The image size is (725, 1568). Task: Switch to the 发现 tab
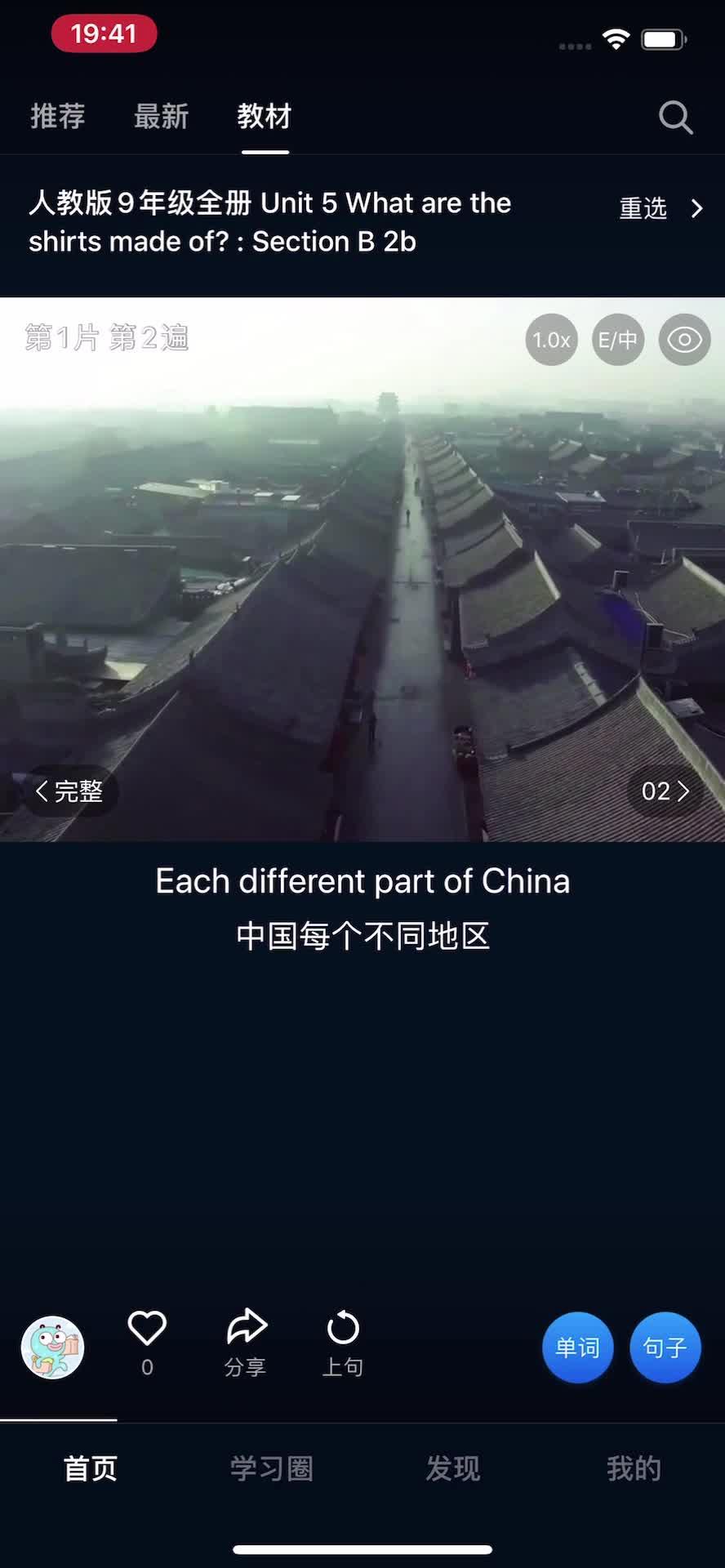tap(453, 1468)
